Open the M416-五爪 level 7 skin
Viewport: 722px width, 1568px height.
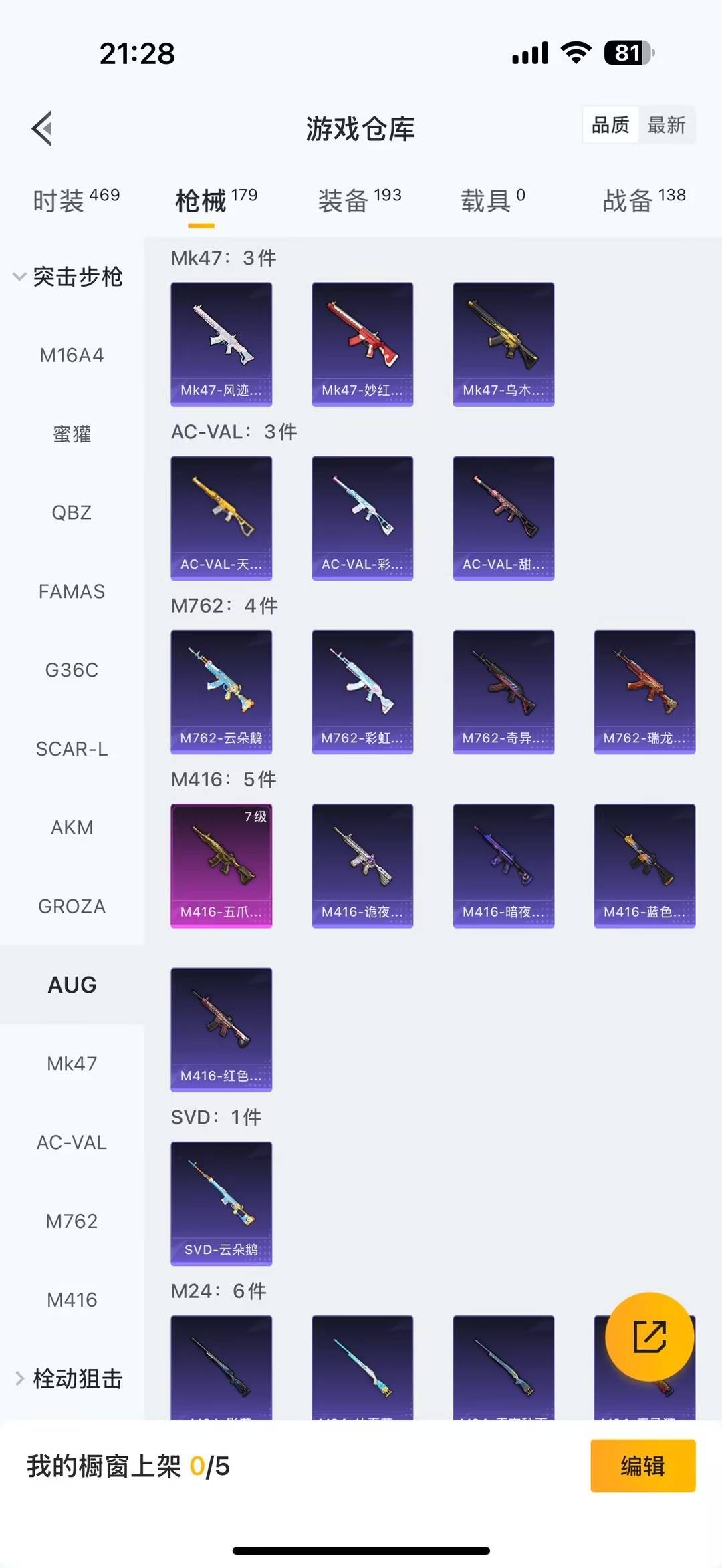click(221, 865)
